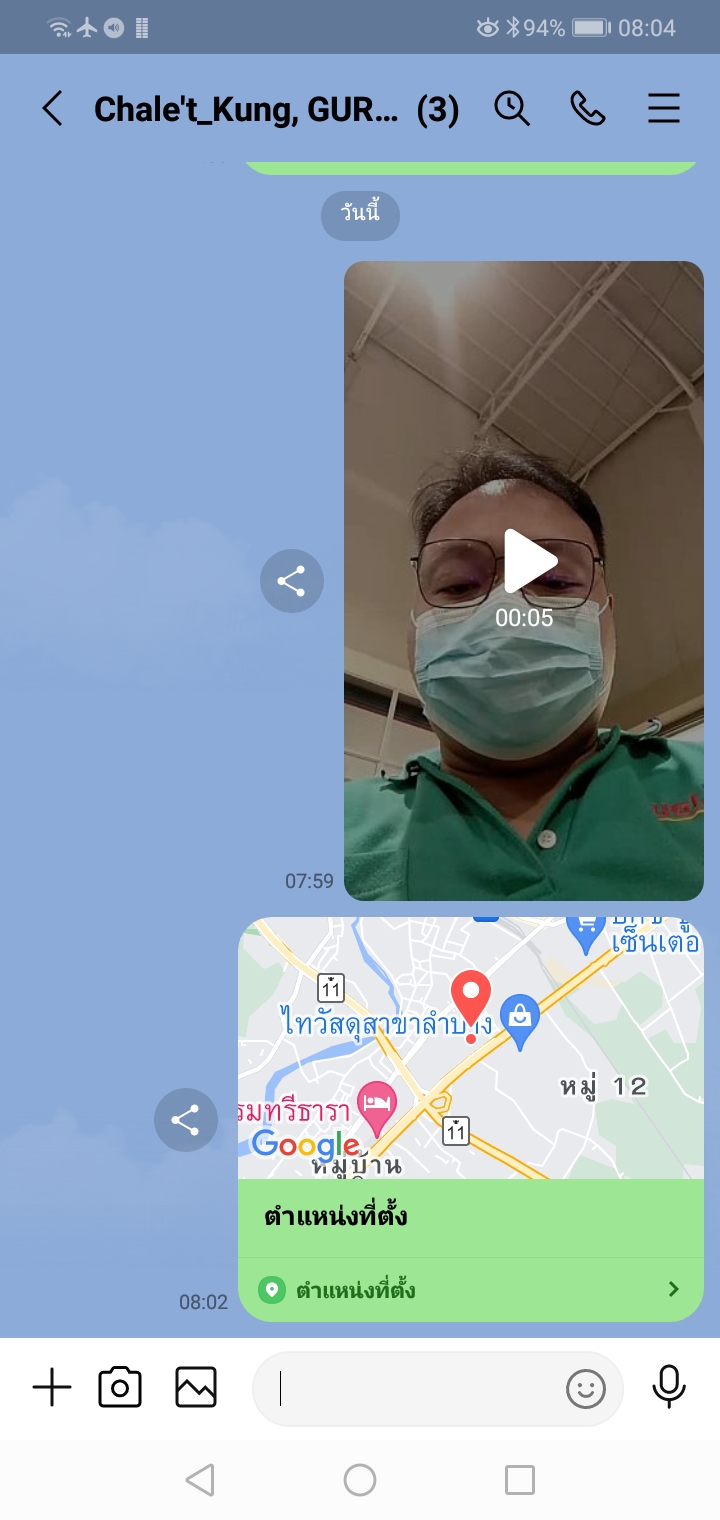Viewport: 720px width, 1520px height.
Task: Focus the message text field
Action: (x=410, y=1388)
